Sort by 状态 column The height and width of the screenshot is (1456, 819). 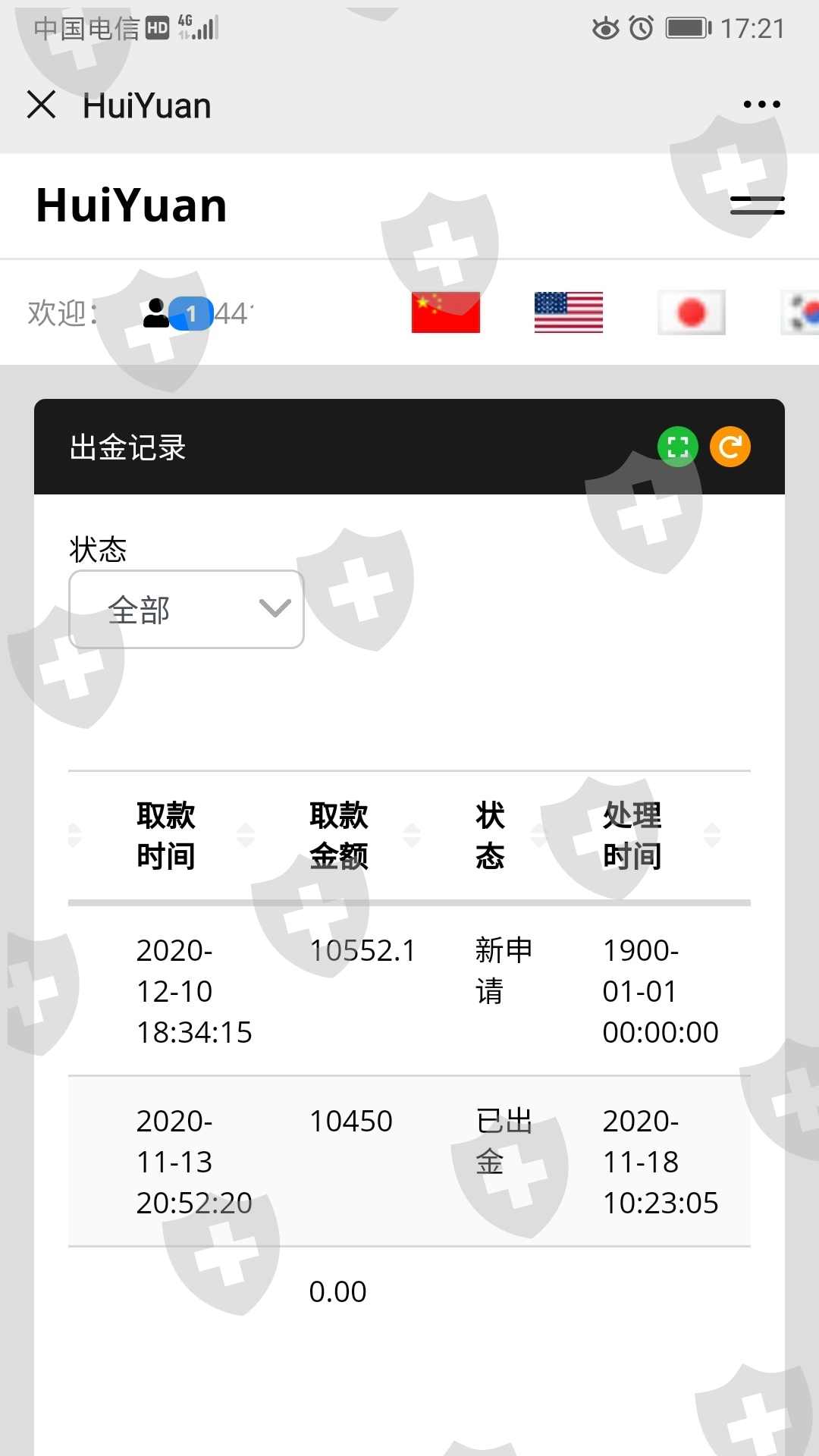(490, 836)
